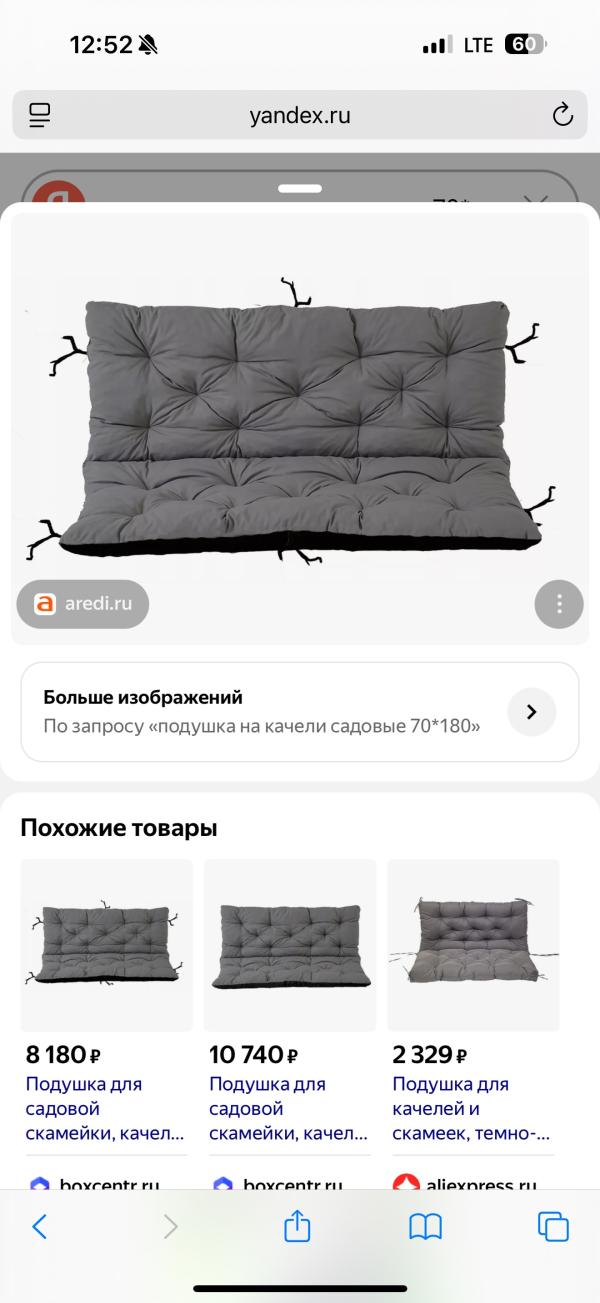Open the three-dot menu on the cushion image

pyautogui.click(x=559, y=604)
